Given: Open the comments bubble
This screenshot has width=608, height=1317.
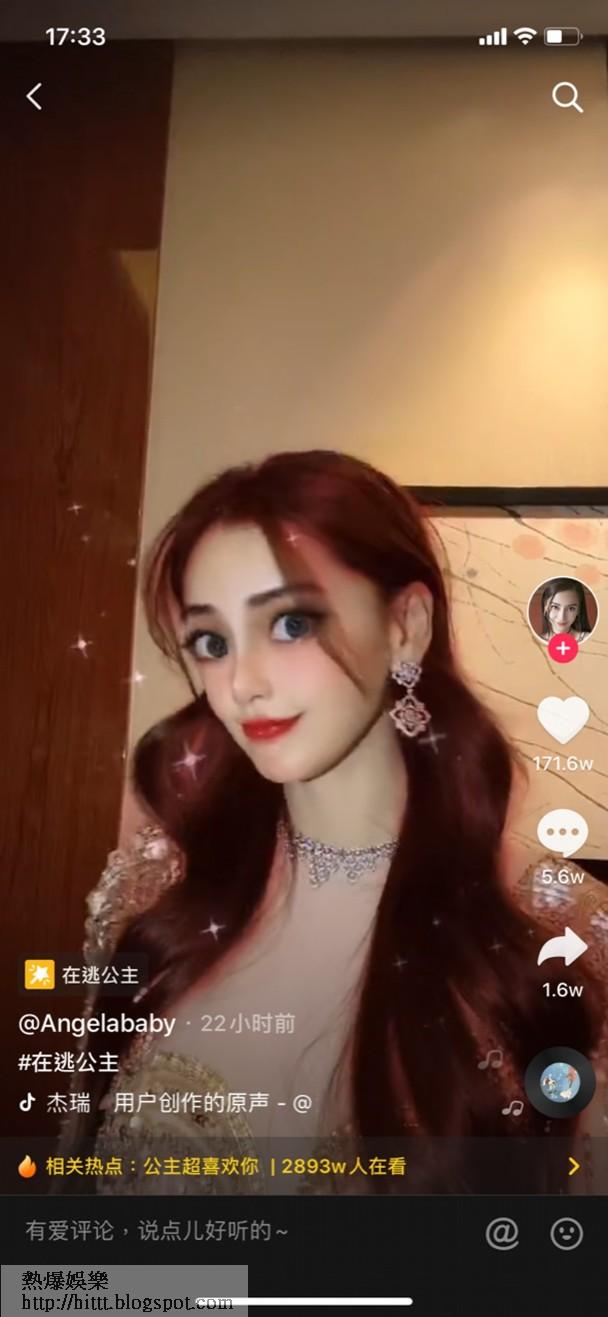Looking at the screenshot, I should pos(562,833).
